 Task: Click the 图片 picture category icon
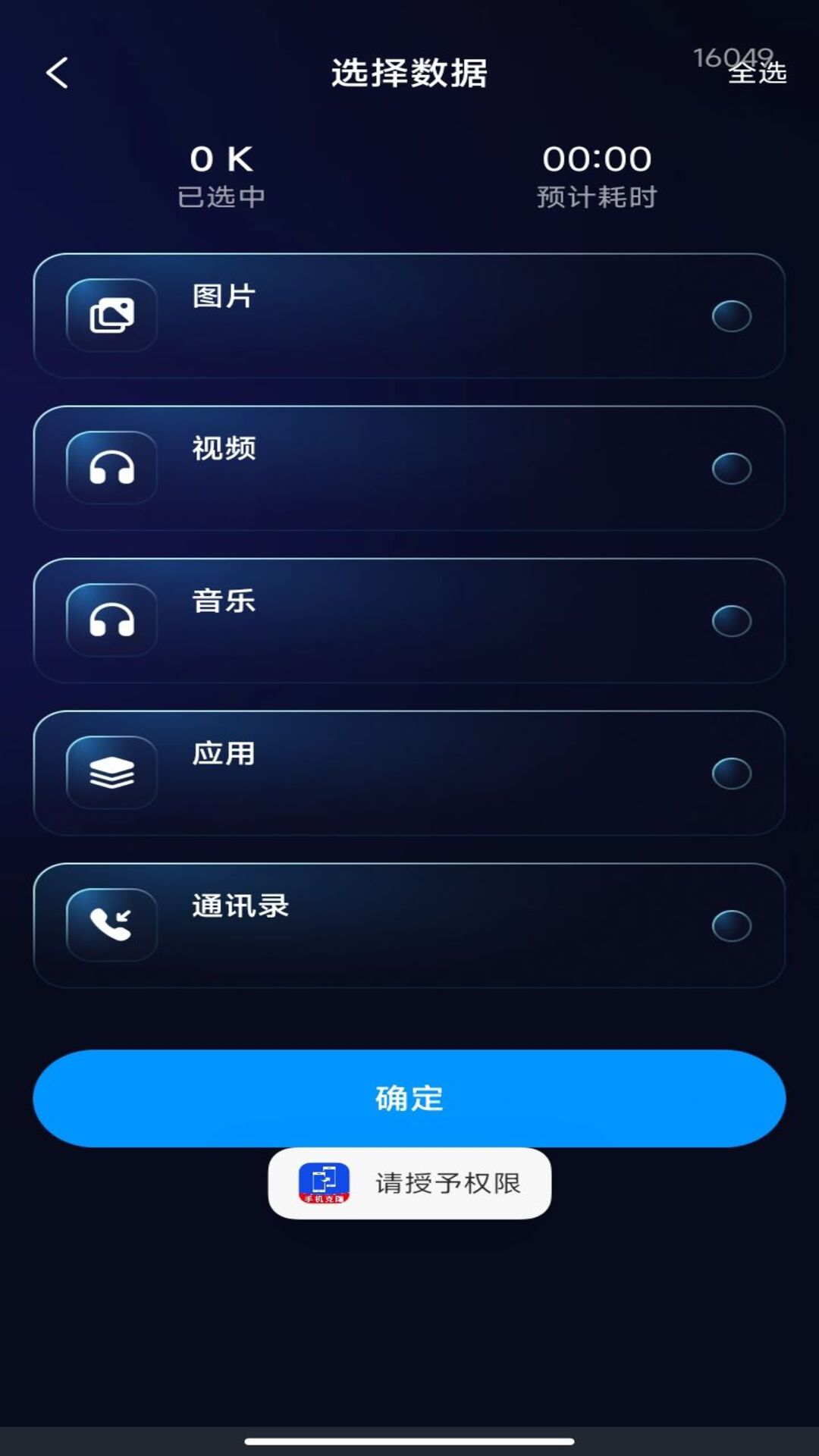pos(110,315)
